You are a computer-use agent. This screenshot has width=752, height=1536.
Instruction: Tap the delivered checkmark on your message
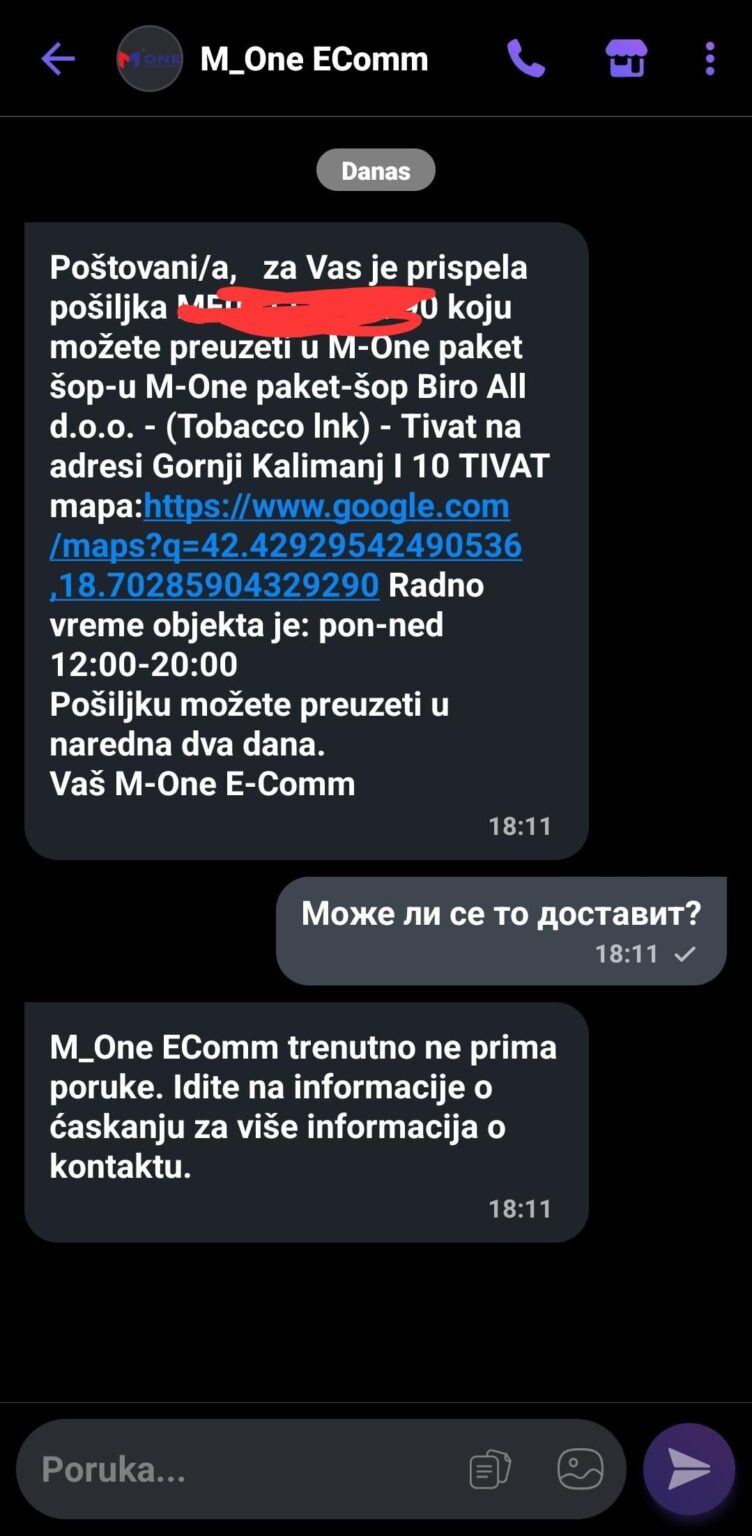coord(685,954)
